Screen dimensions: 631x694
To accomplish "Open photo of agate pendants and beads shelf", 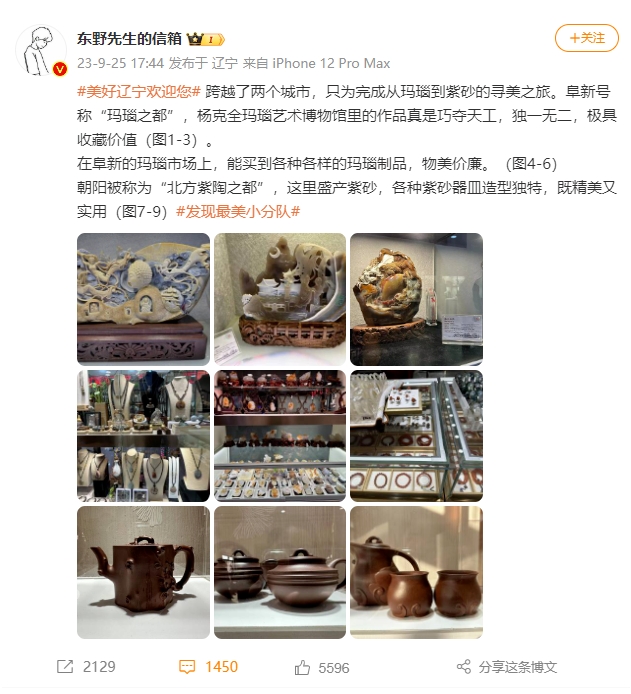I will tap(280, 436).
